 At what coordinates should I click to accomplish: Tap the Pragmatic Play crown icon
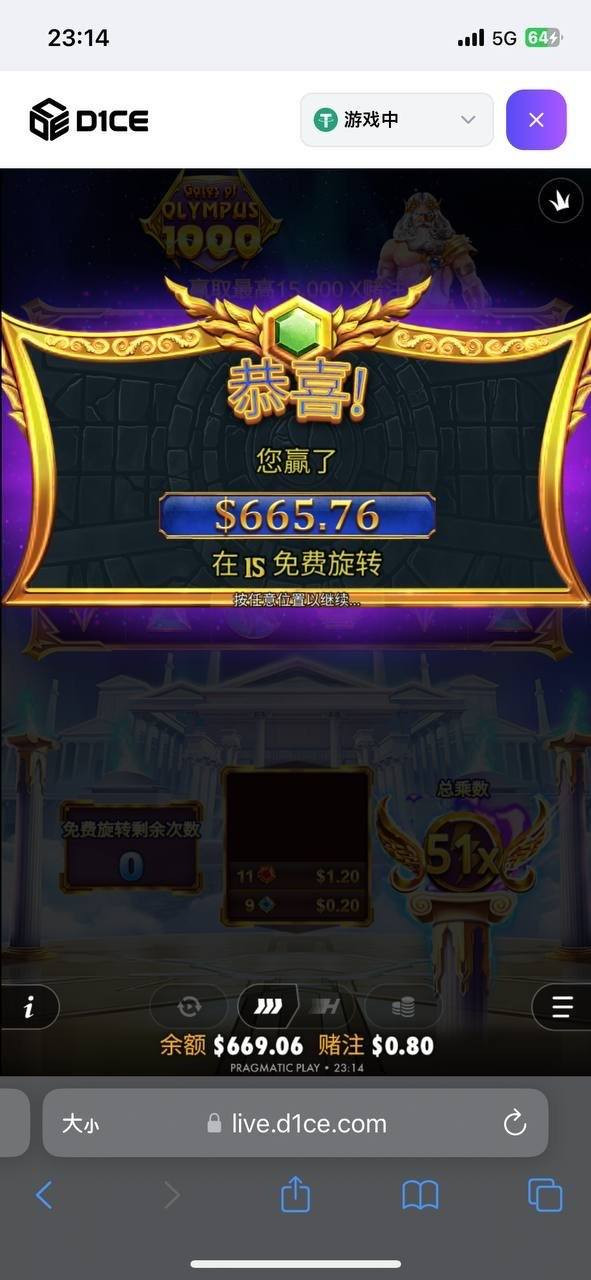click(x=560, y=202)
